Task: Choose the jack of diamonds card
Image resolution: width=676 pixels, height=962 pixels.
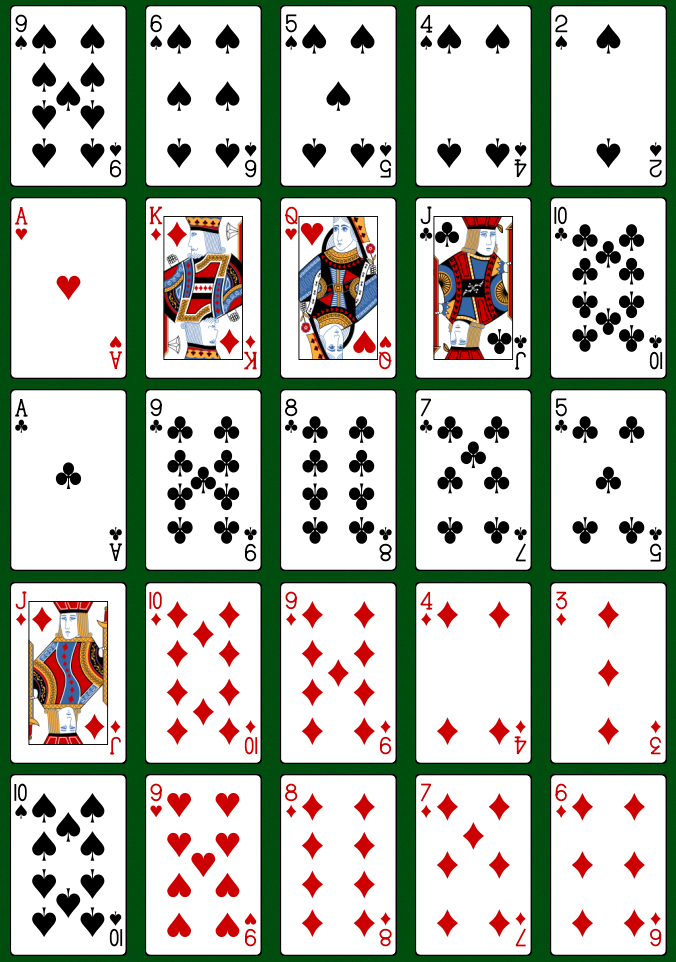Action: click(68, 673)
